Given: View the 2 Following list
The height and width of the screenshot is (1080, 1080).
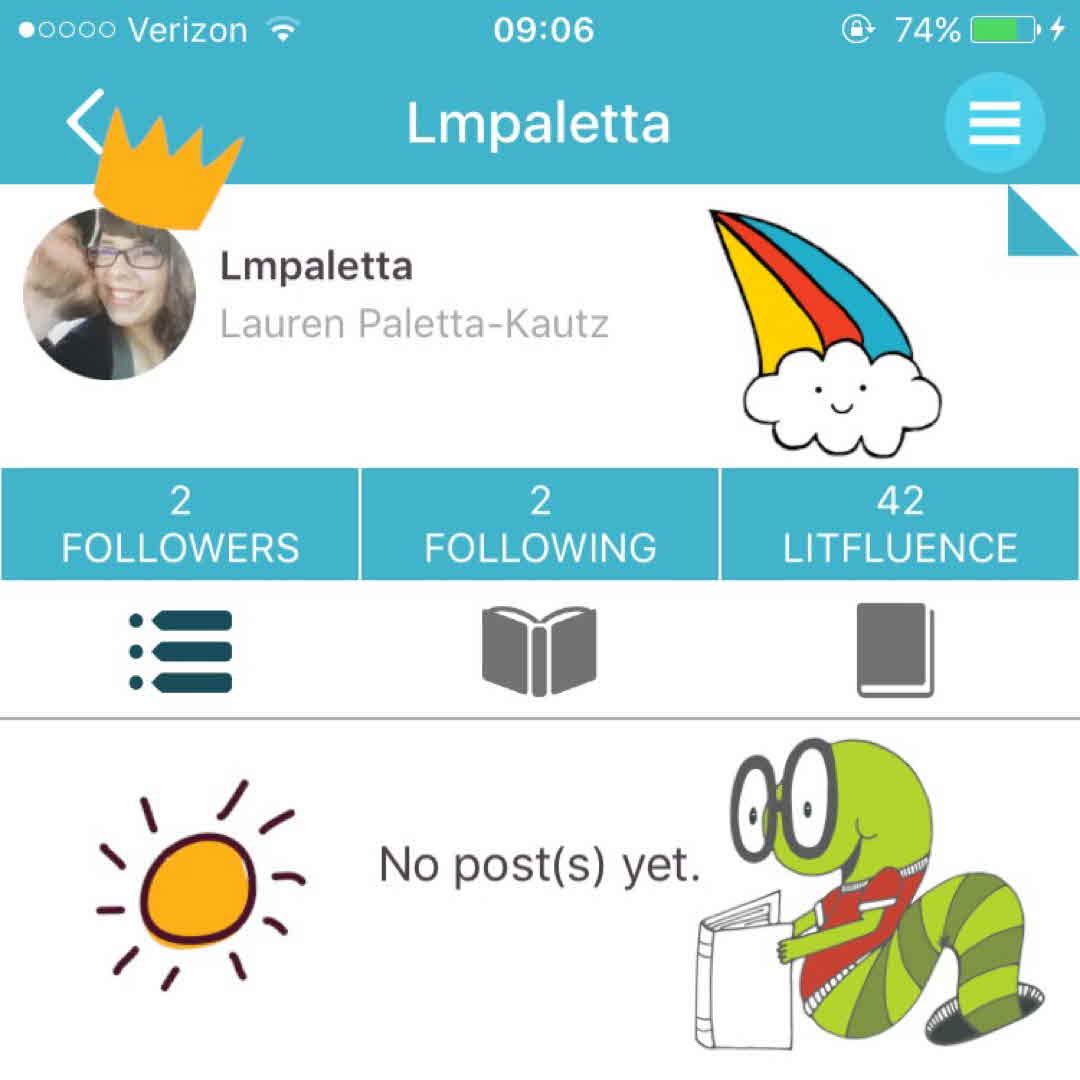Looking at the screenshot, I should pyautogui.click(x=540, y=524).
